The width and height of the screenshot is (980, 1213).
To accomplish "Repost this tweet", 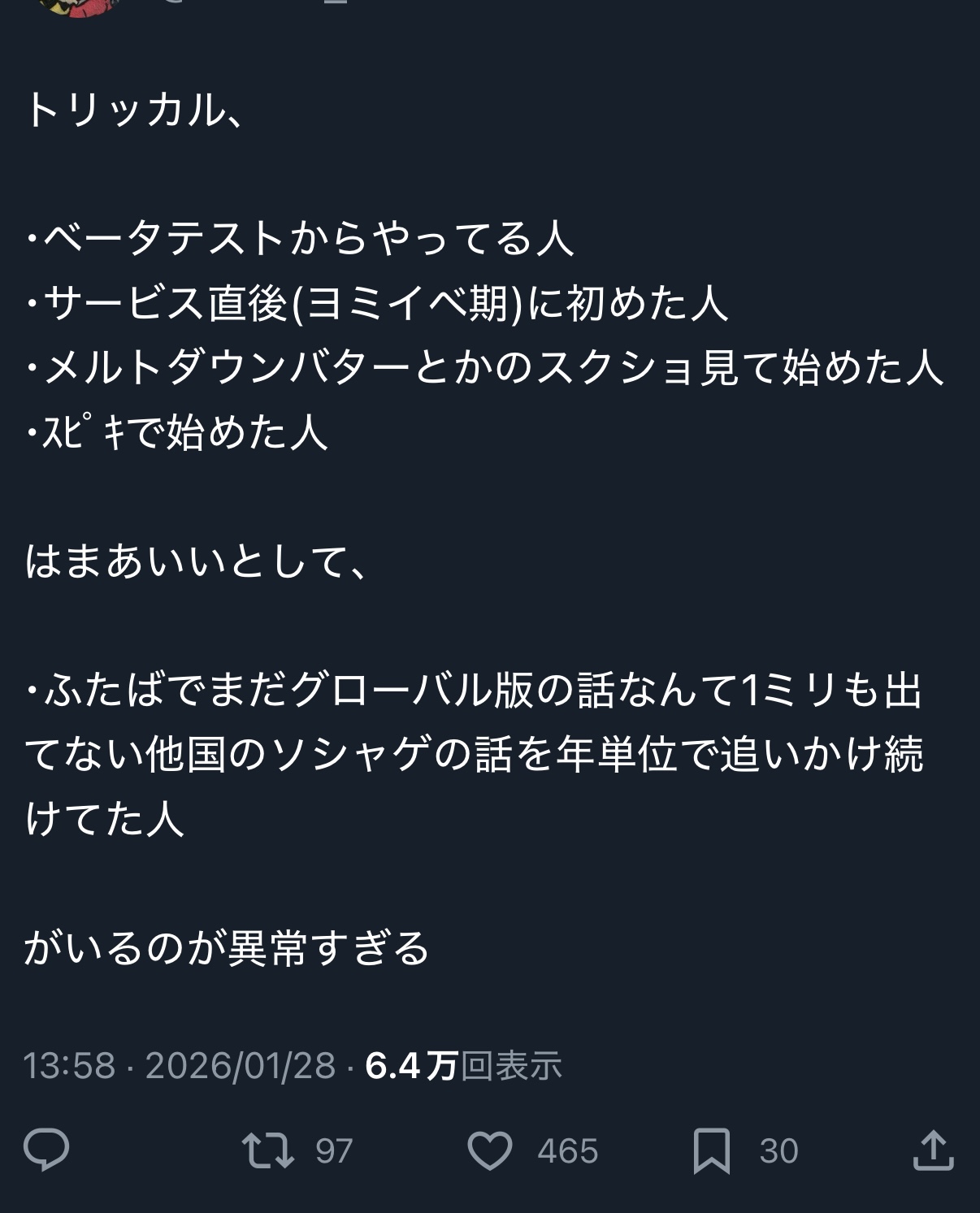I will click(x=268, y=1150).
